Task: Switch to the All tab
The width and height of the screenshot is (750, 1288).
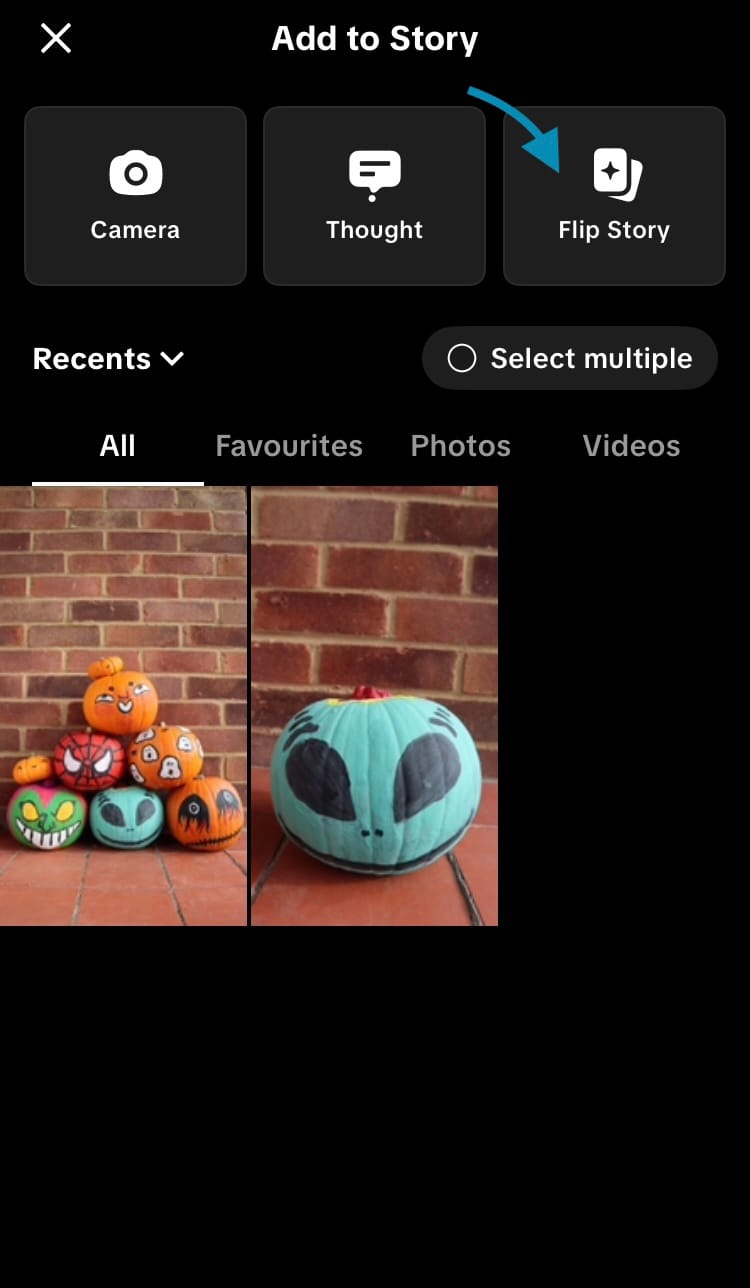Action: [x=117, y=446]
